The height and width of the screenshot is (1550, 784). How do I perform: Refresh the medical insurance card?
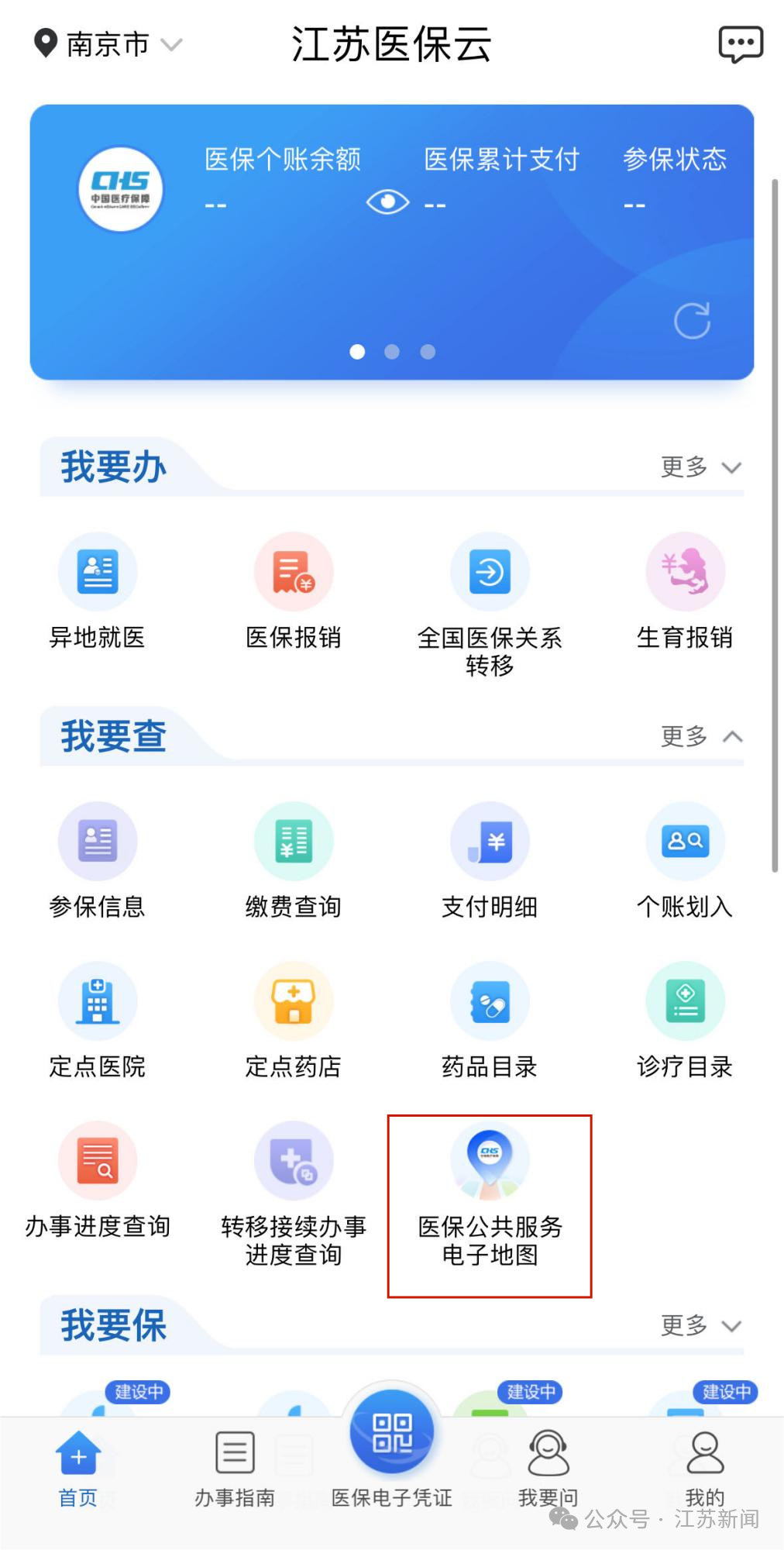pos(692,321)
